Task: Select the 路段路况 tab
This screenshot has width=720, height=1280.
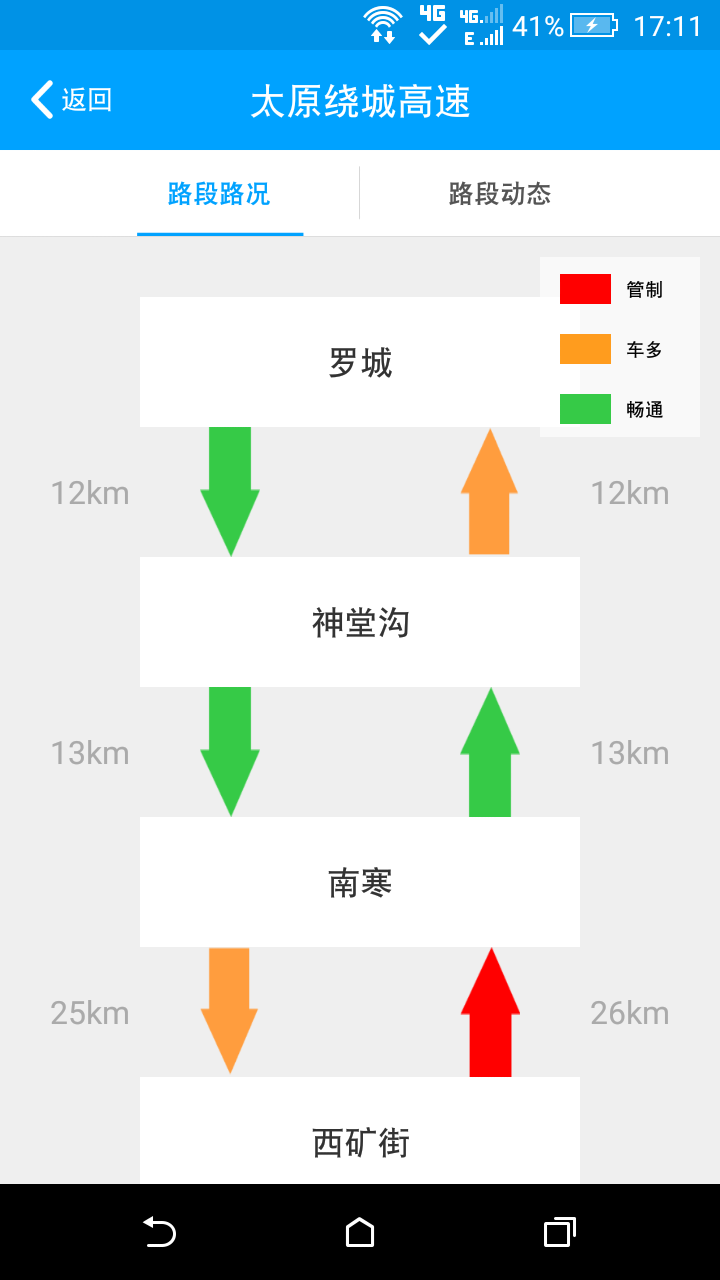Action: tap(220, 192)
